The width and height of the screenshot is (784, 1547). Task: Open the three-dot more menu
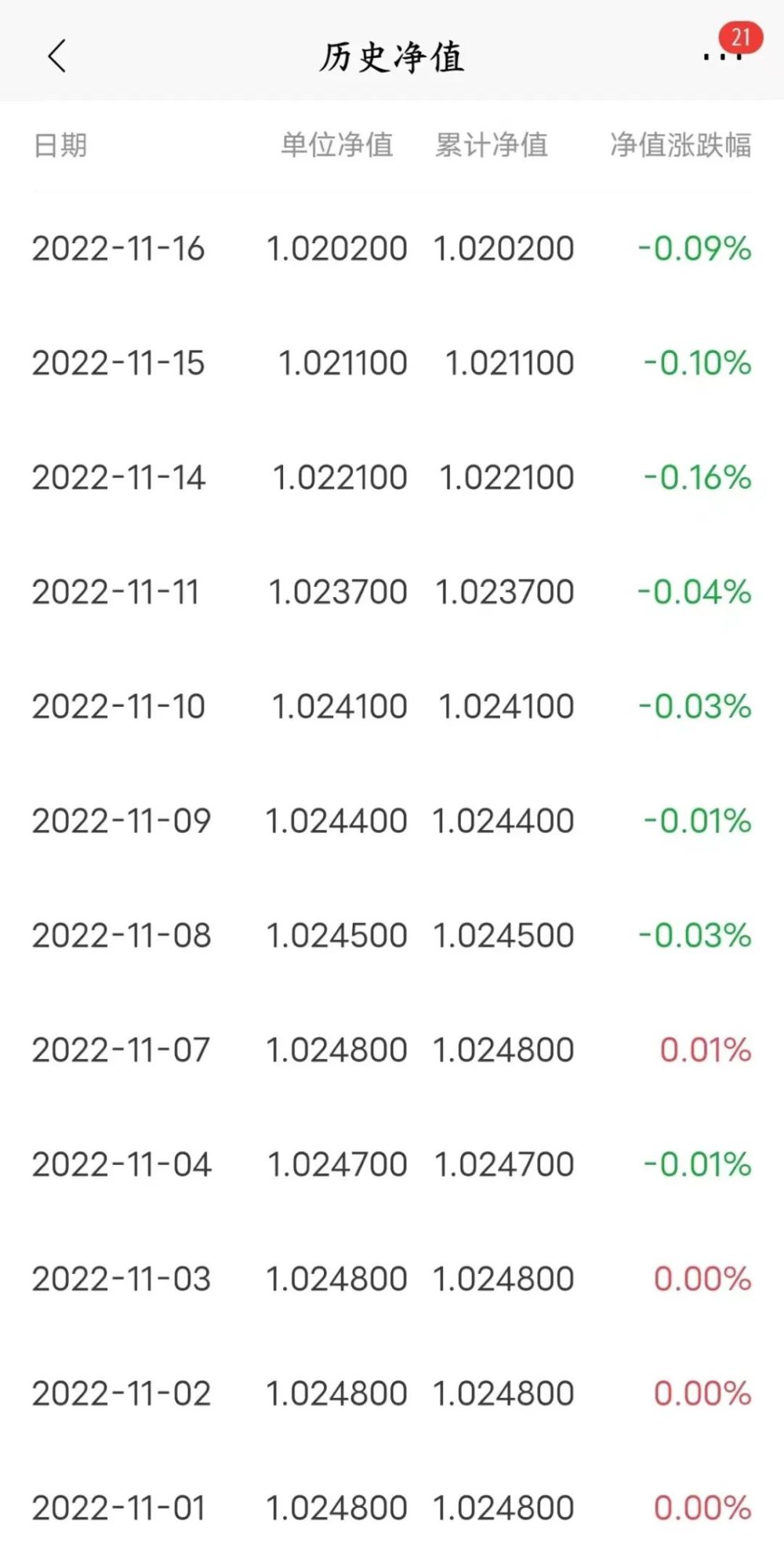click(721, 56)
